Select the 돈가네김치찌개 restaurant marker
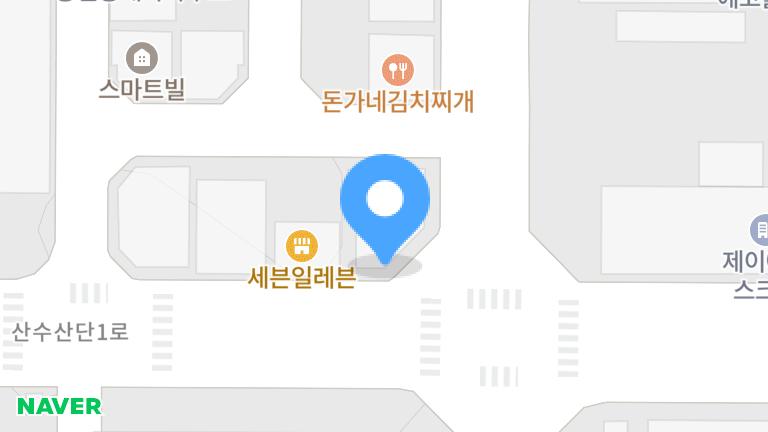The image size is (768, 432). coord(398,70)
